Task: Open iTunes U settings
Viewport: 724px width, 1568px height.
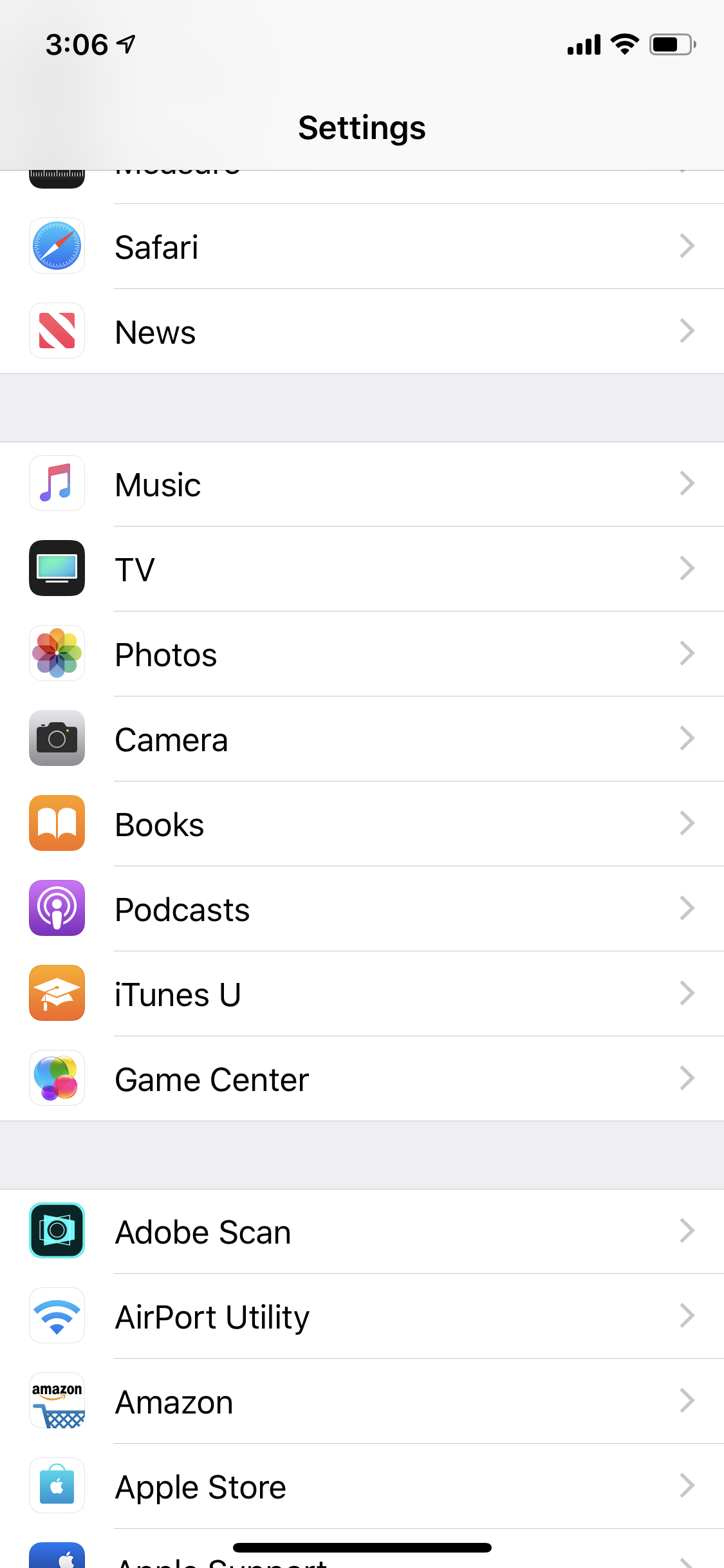Action: point(362,994)
